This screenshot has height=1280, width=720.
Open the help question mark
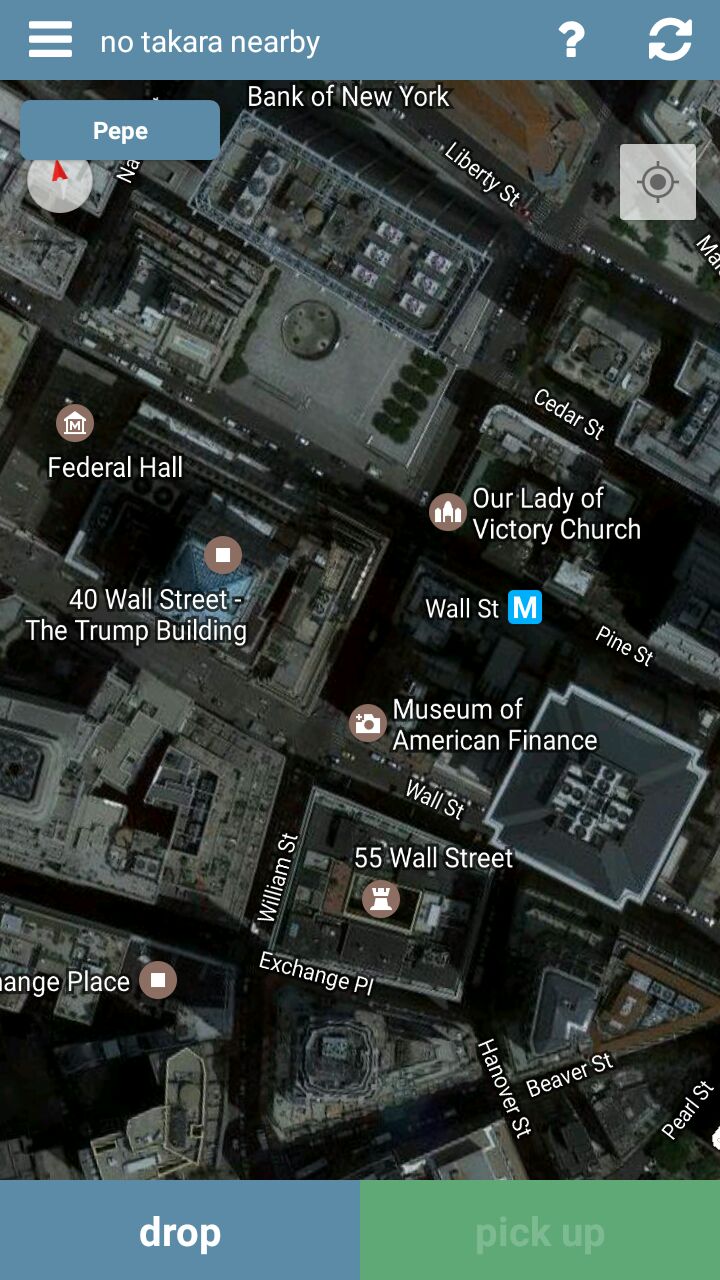(x=571, y=40)
